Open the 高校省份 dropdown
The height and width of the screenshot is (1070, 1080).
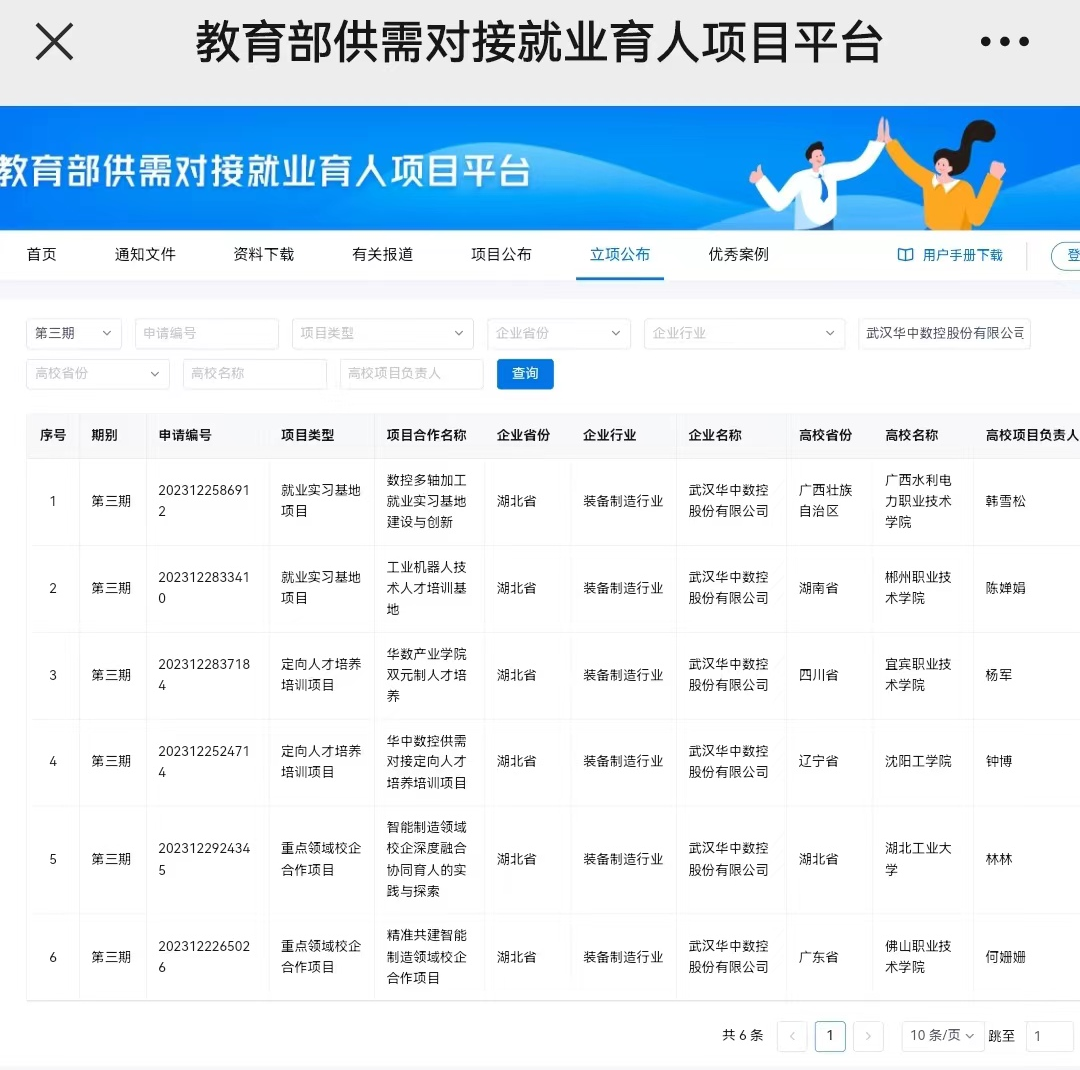(x=97, y=373)
